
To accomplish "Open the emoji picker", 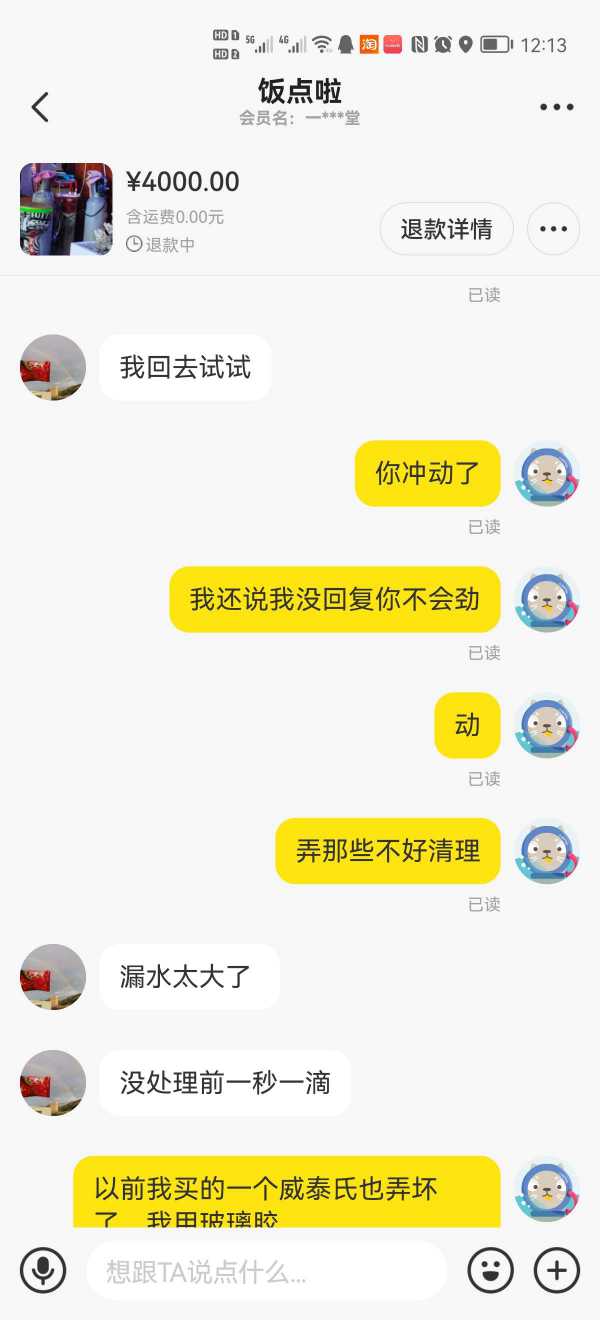I will click(x=490, y=1270).
